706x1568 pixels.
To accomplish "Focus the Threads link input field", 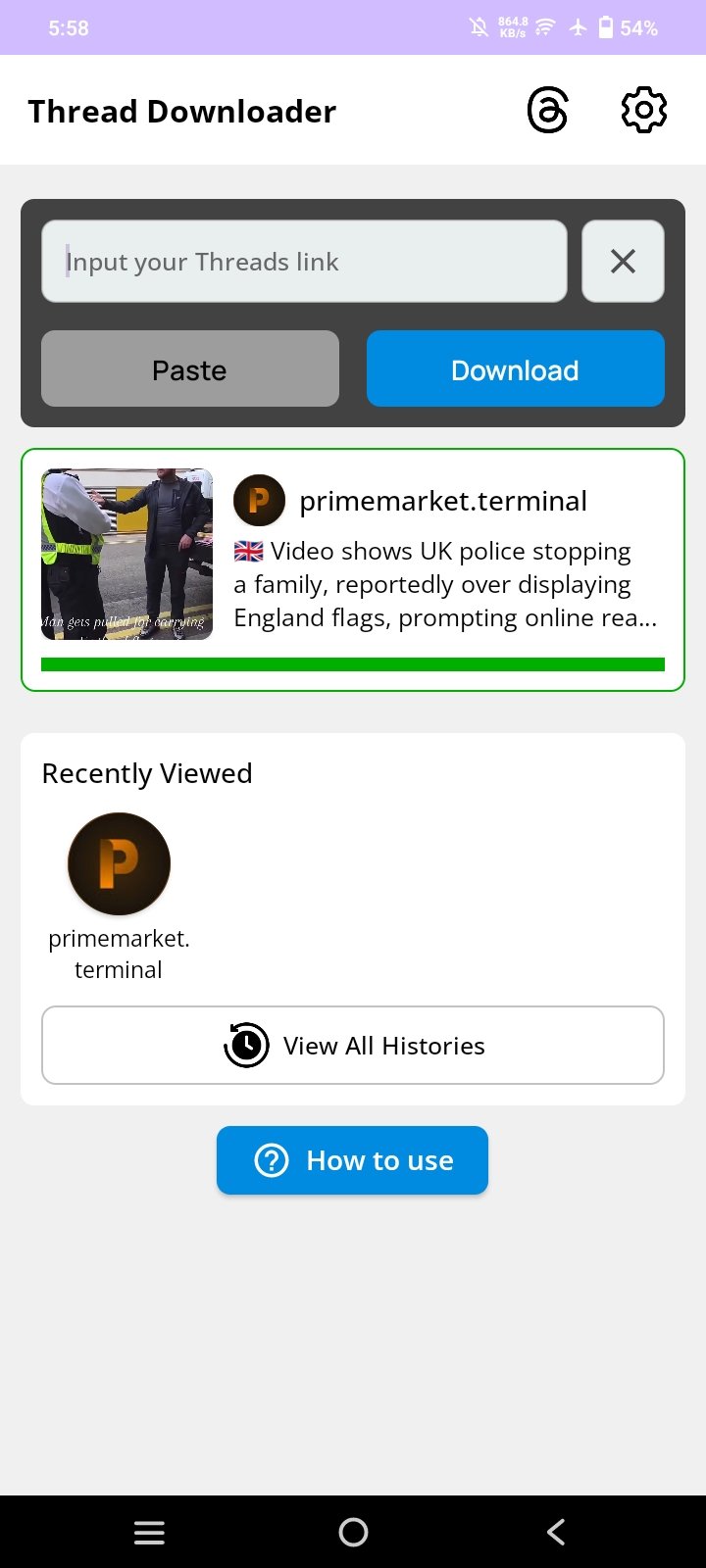I will (304, 262).
